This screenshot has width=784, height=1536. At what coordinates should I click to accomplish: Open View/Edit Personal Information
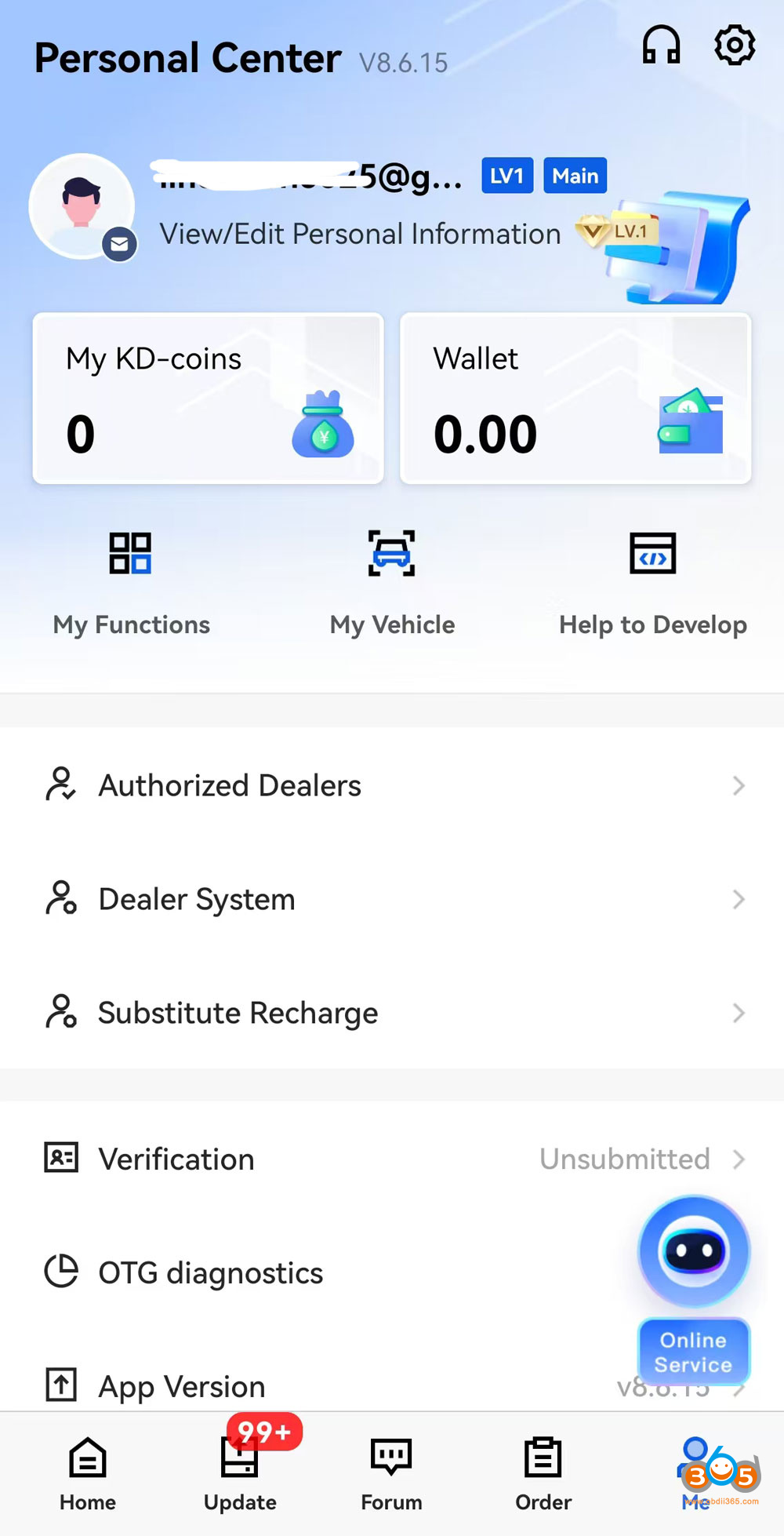click(x=360, y=234)
